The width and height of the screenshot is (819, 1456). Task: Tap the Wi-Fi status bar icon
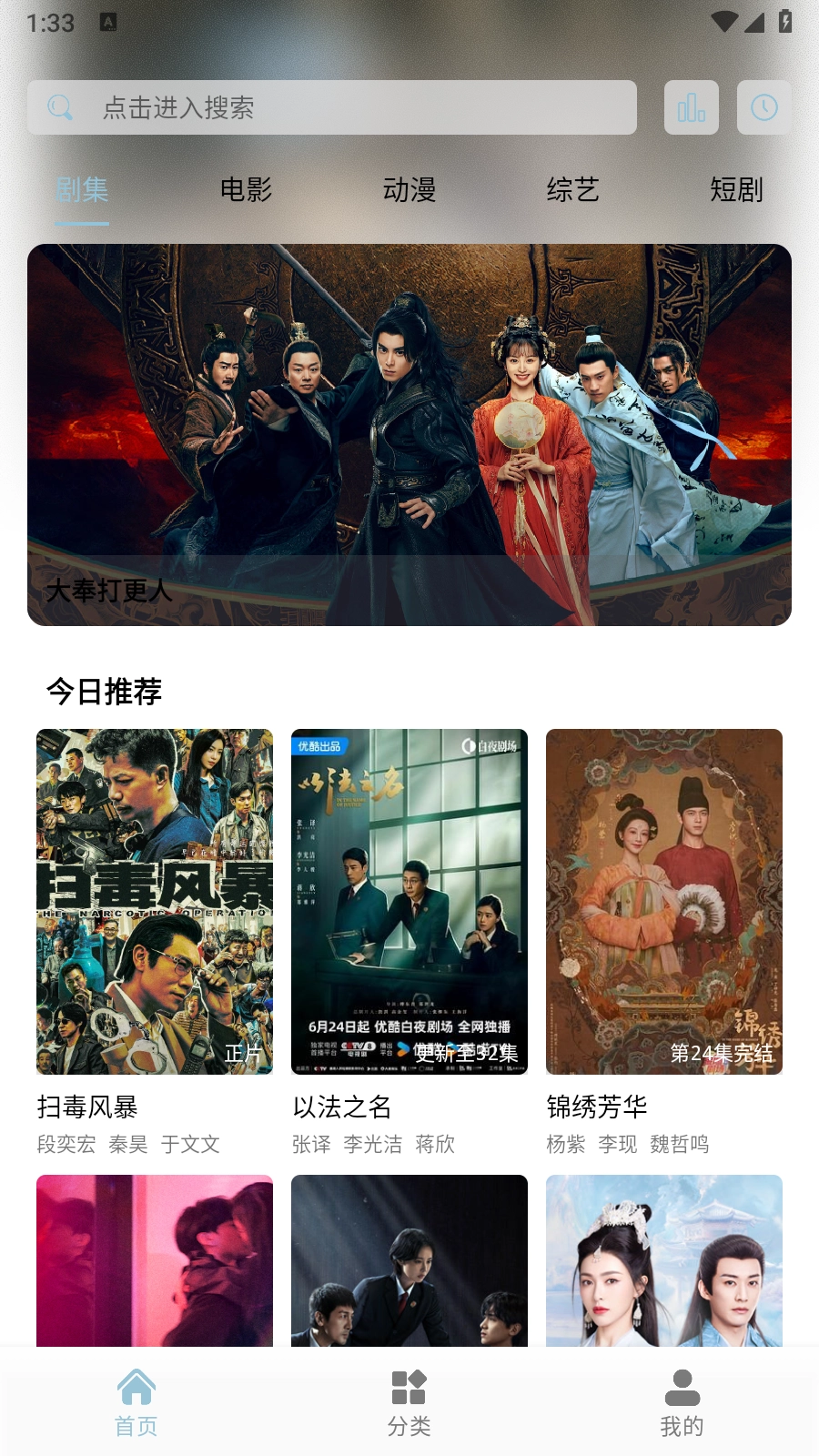724,23
